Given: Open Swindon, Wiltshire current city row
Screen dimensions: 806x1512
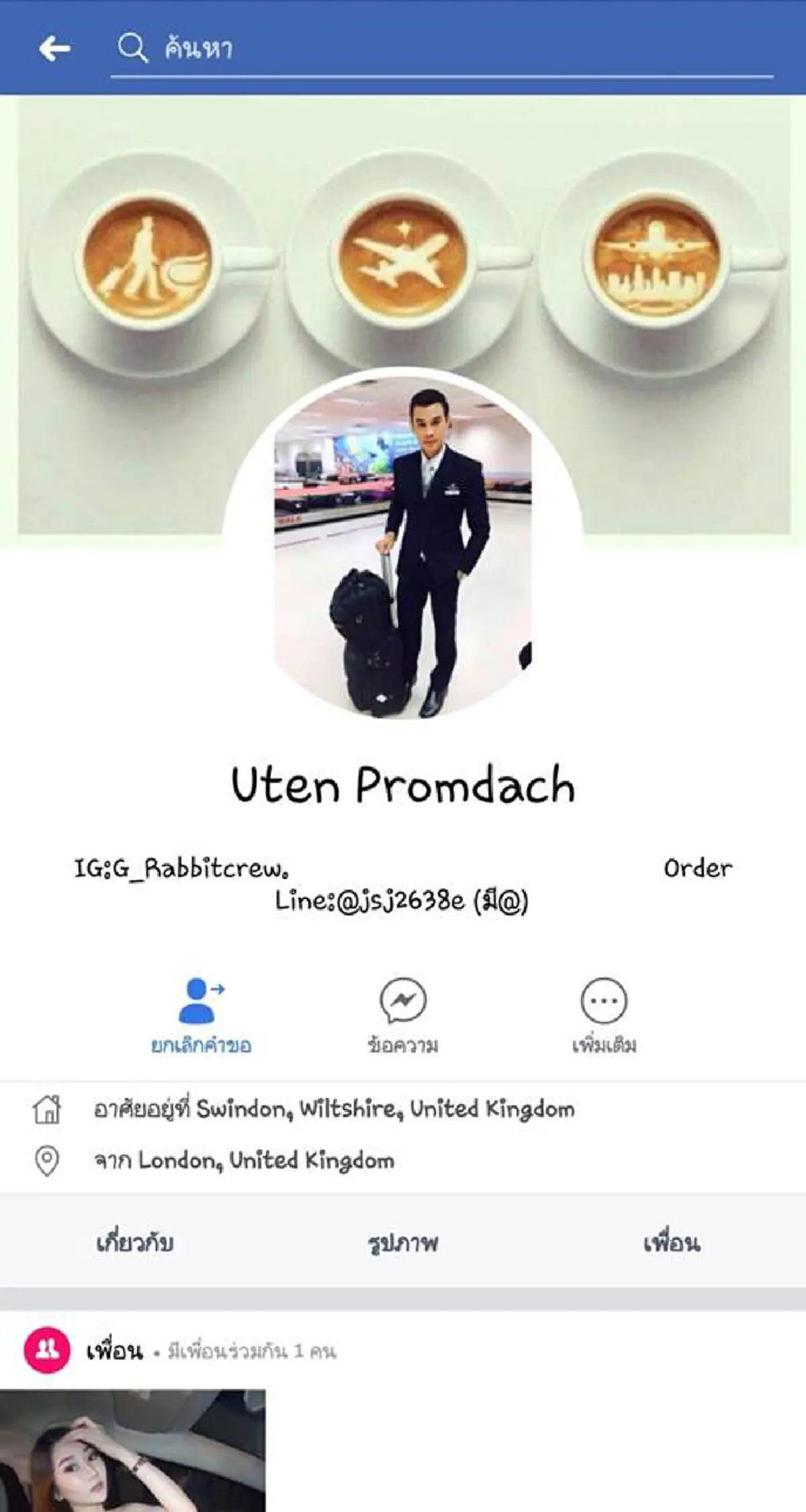Looking at the screenshot, I should click(334, 1109).
